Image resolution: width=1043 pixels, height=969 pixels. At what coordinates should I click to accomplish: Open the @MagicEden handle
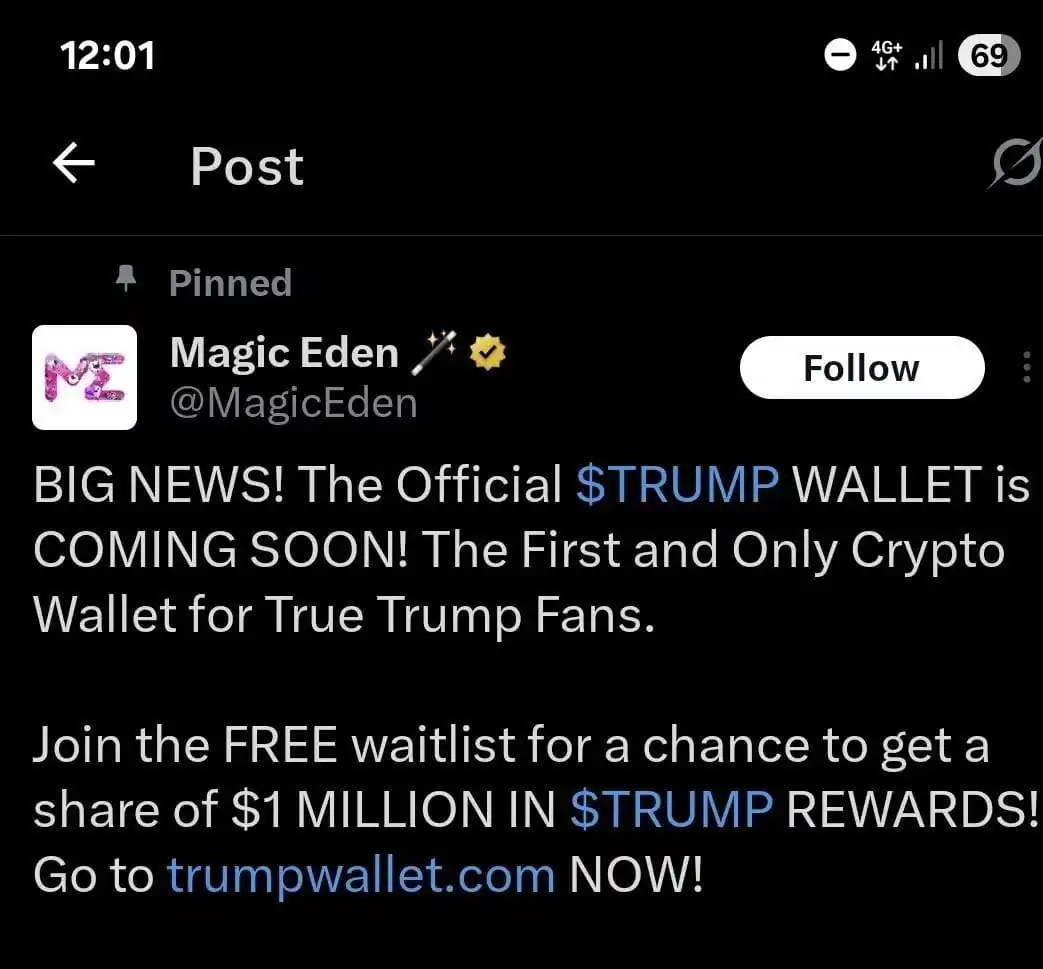click(293, 403)
